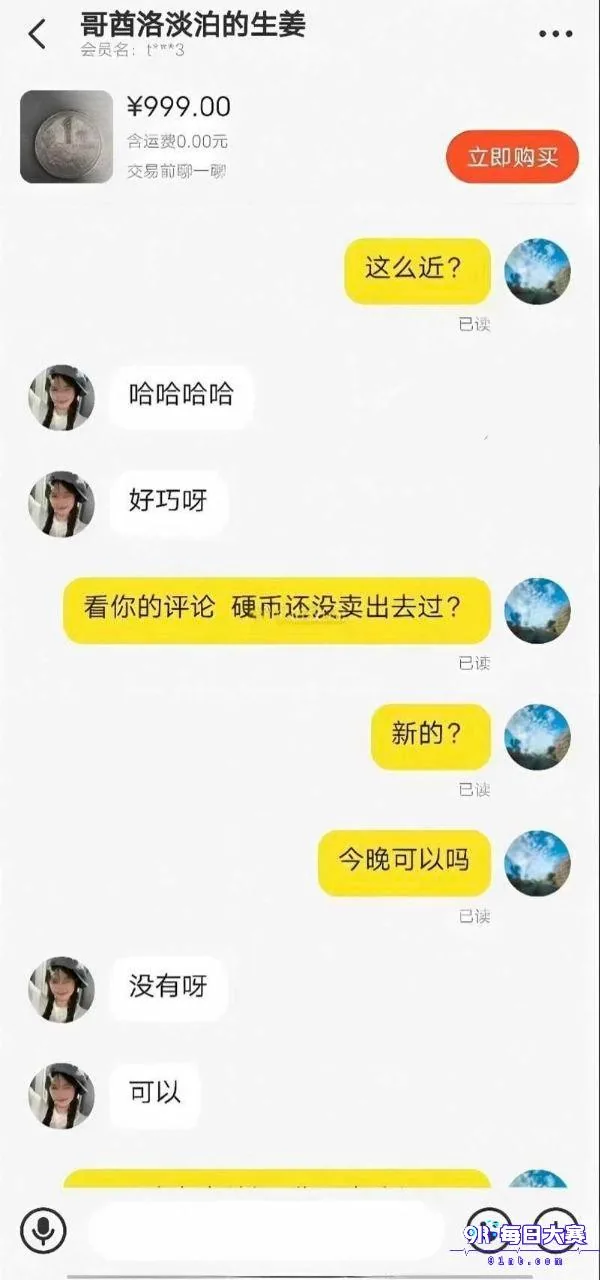This screenshot has width=600, height=1280.
Task: Open the three-dot overflow menu
Action: pyautogui.click(x=556, y=34)
